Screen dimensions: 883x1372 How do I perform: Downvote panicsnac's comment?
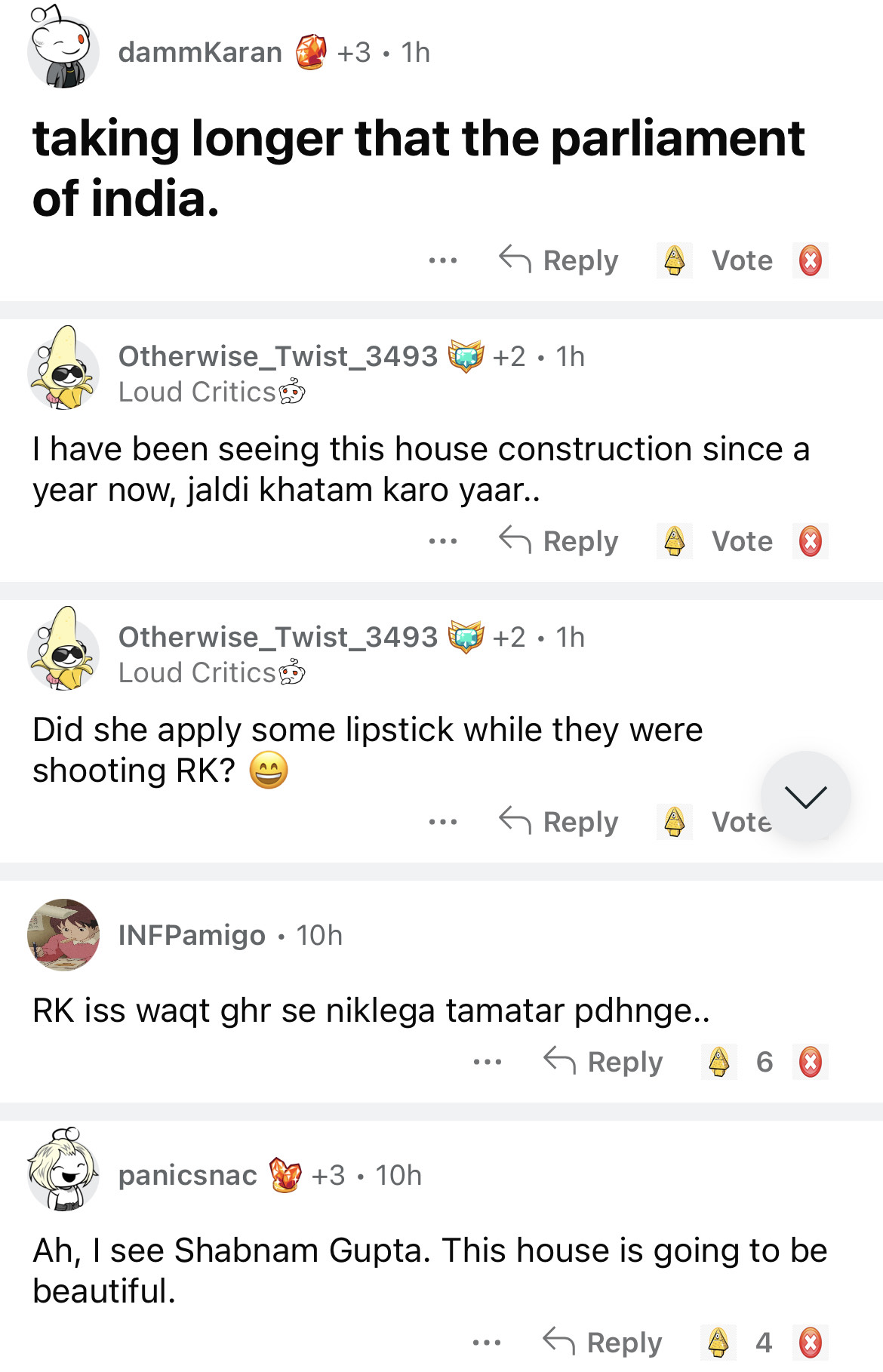(810, 1343)
